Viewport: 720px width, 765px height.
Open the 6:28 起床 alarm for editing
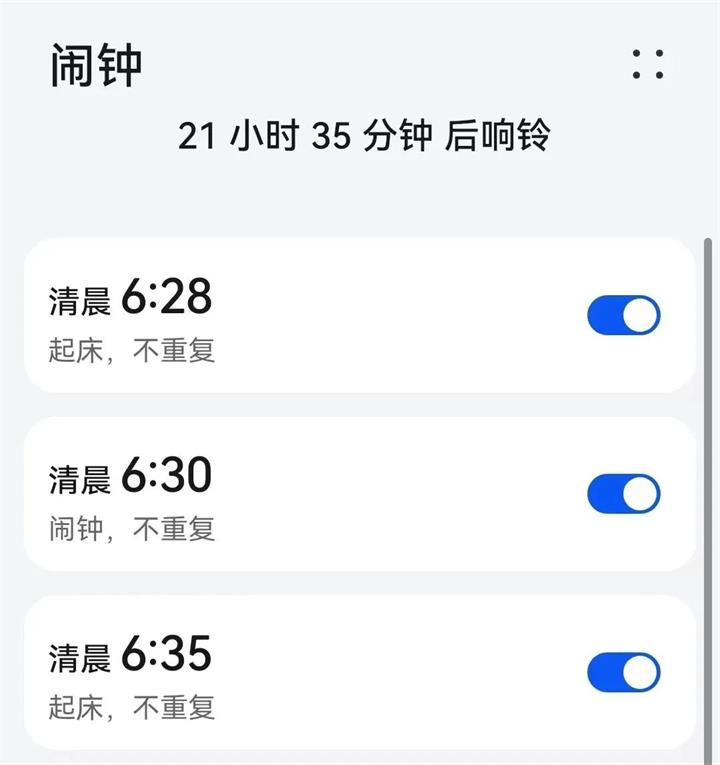point(300,314)
